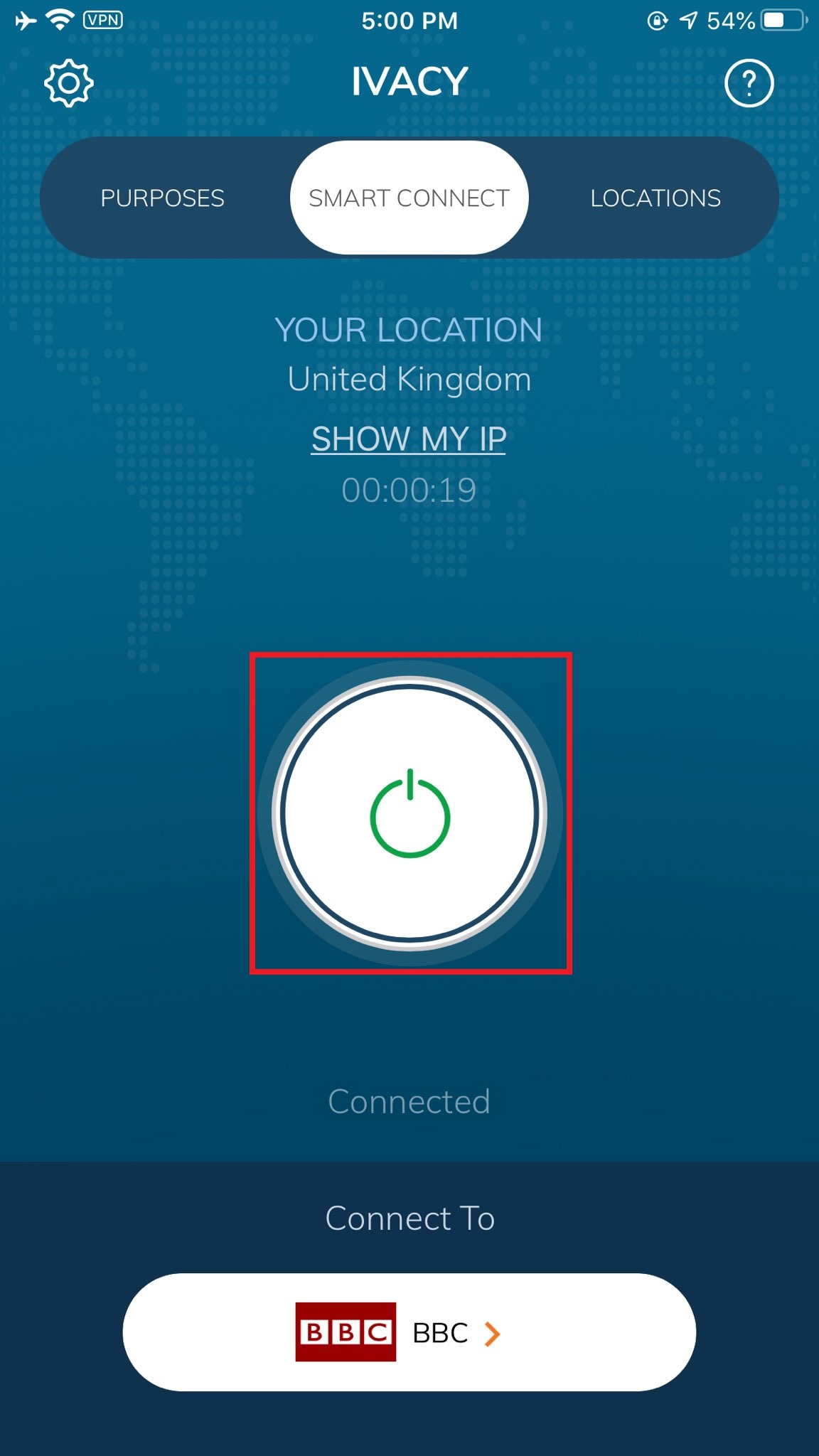Disconnect VPN with the power button

coord(409,813)
